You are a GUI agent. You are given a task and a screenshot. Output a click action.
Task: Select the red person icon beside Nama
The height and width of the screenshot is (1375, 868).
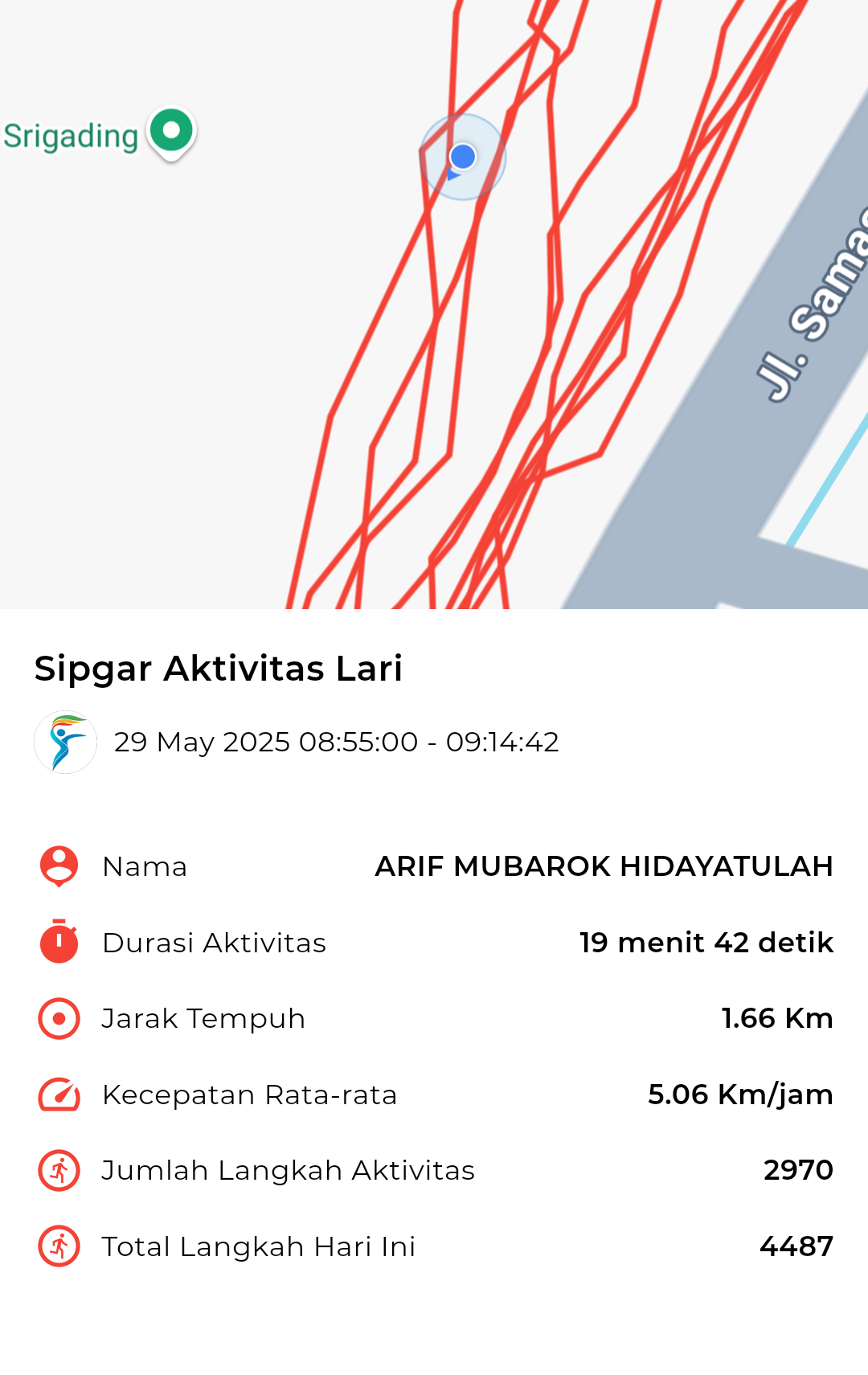click(57, 866)
